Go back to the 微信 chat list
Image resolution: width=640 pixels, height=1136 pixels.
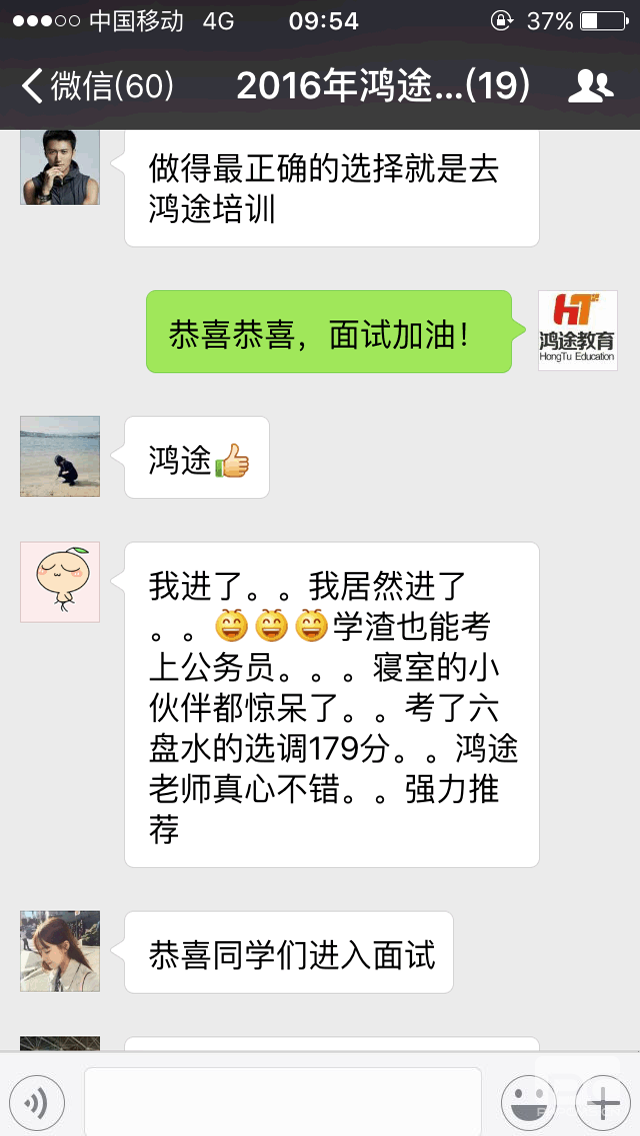[x=96, y=87]
